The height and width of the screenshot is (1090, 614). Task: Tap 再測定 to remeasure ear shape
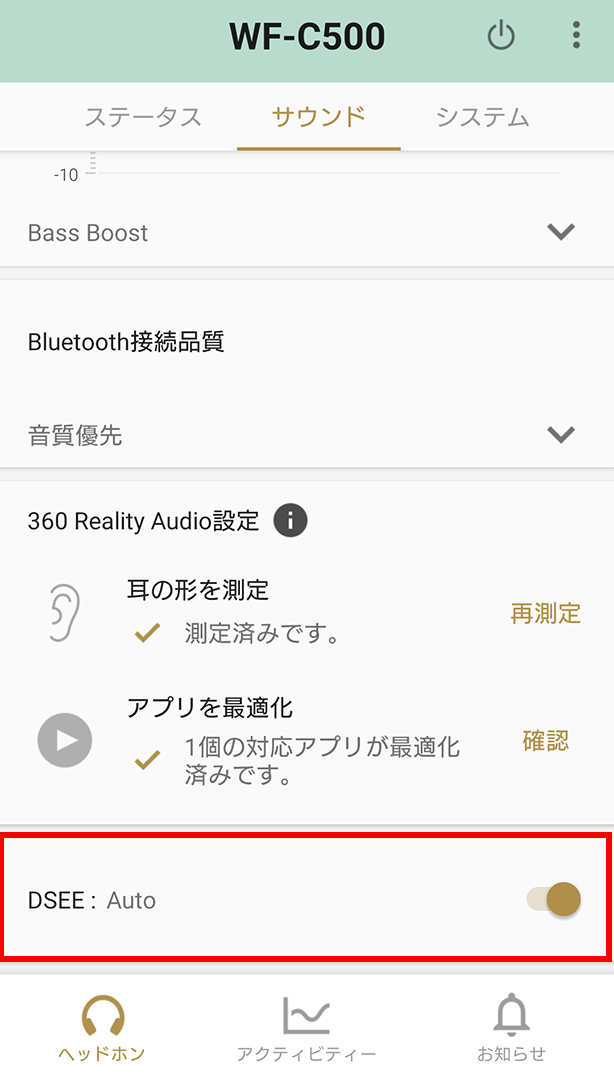(545, 614)
